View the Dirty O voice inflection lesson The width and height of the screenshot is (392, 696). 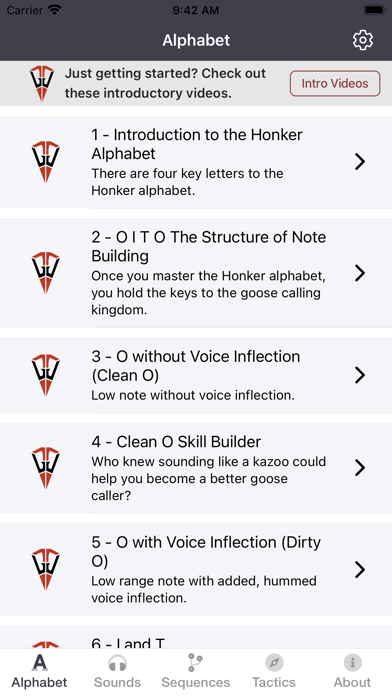pyautogui.click(x=196, y=569)
